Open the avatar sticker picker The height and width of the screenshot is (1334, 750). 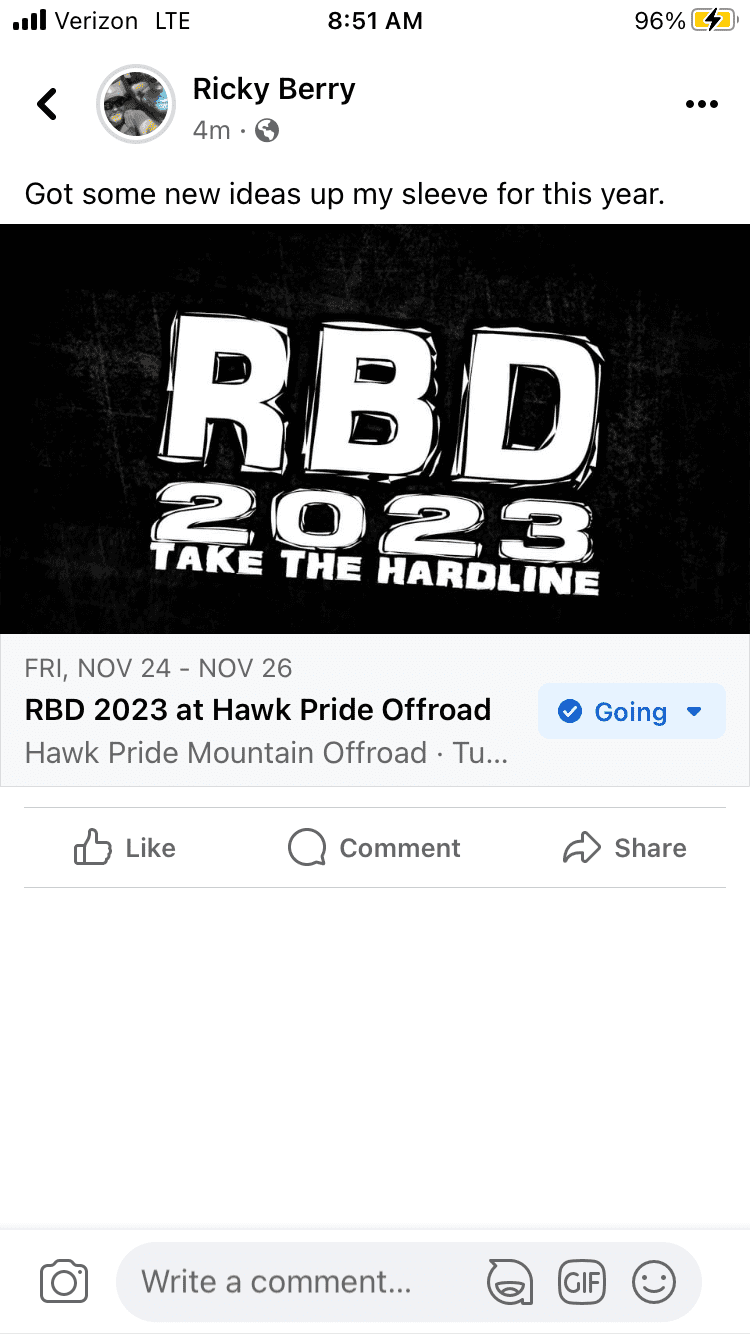pyautogui.click(x=509, y=1282)
